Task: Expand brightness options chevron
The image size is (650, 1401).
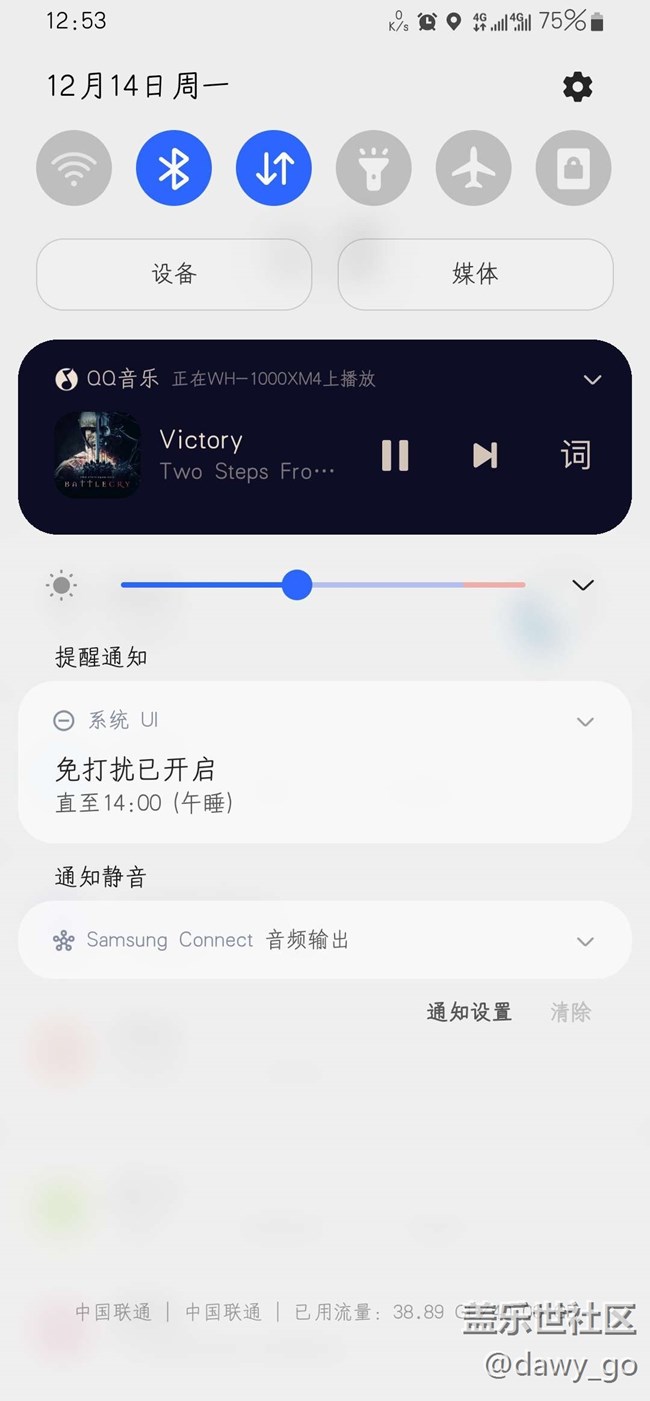Action: click(583, 585)
